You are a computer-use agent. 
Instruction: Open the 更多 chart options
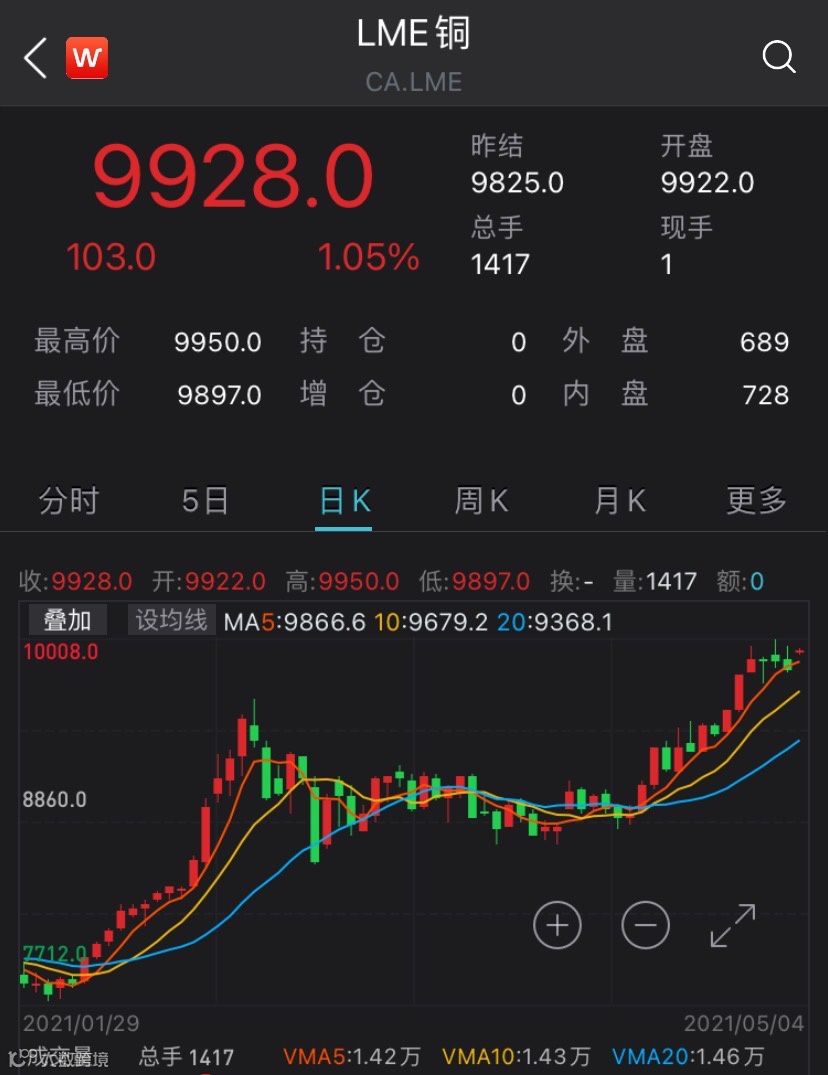click(x=756, y=500)
